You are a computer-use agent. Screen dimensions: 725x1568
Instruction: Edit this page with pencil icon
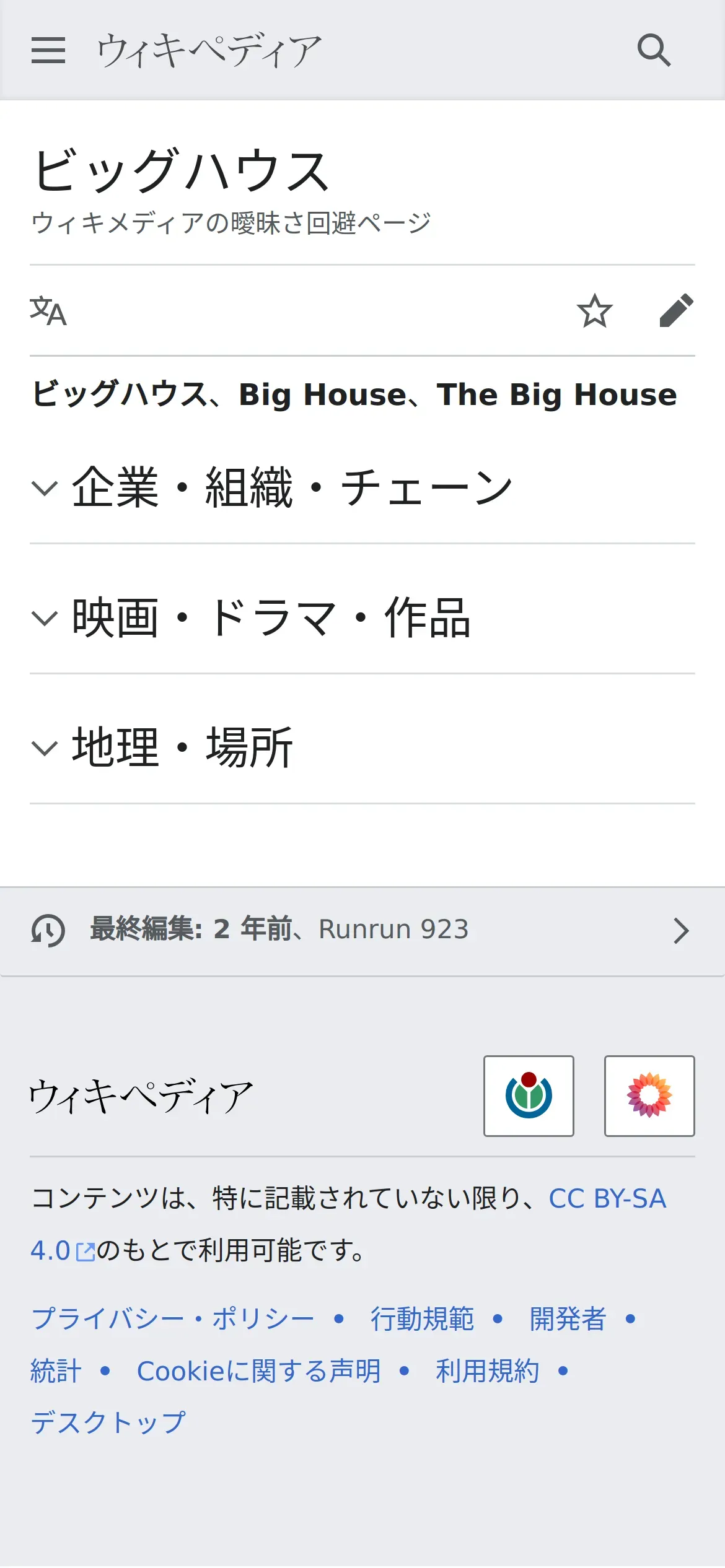[x=677, y=311]
